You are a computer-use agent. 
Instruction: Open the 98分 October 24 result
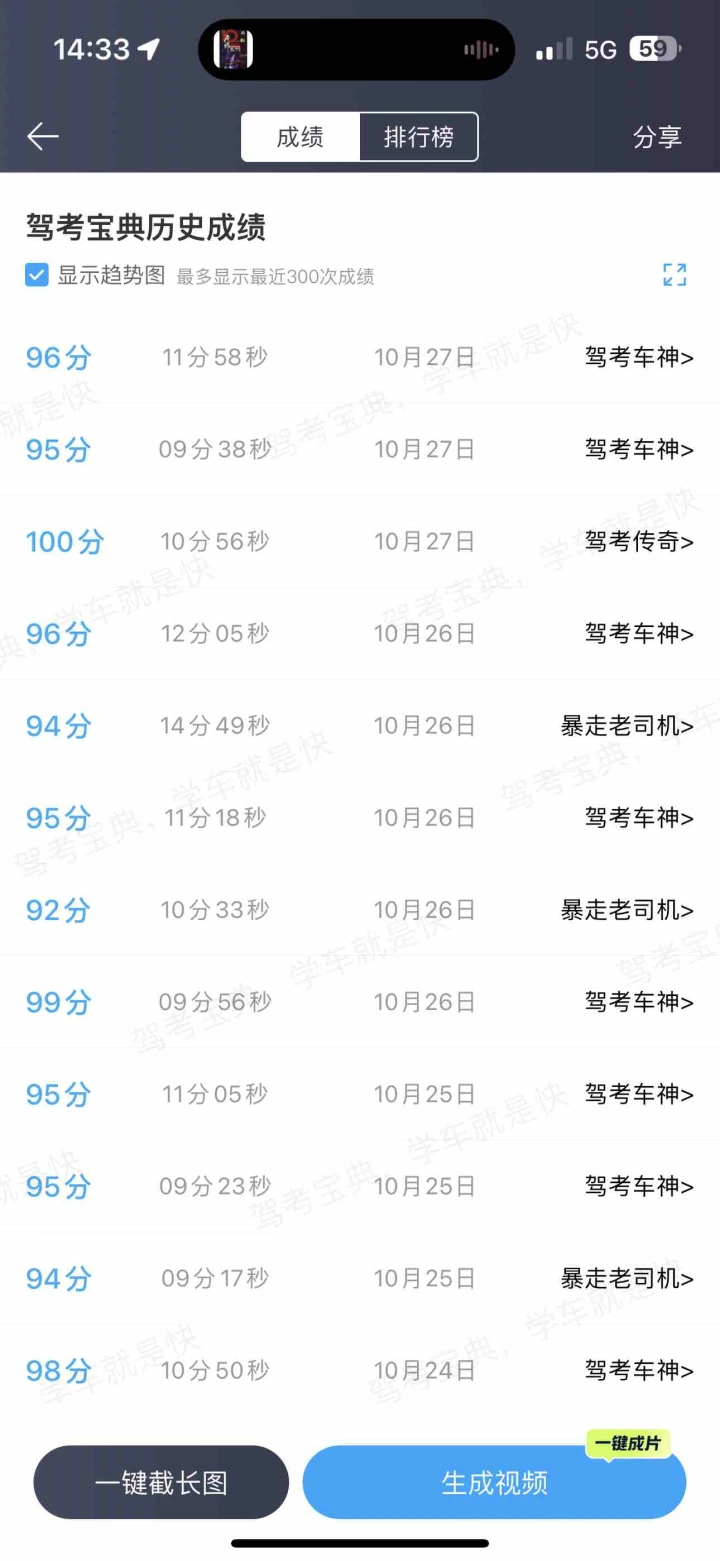[360, 1369]
